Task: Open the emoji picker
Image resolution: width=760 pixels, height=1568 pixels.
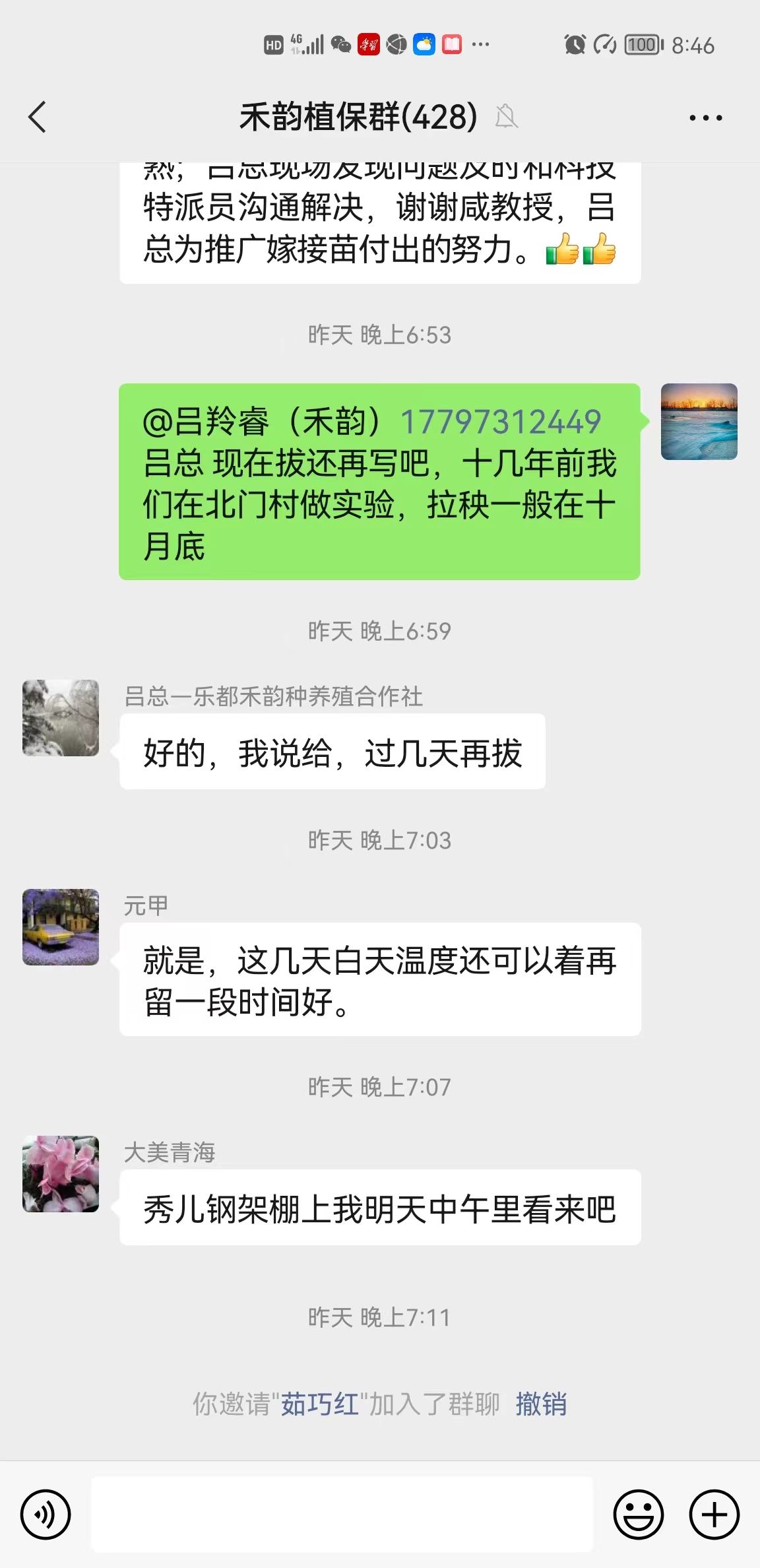Action: coord(638,1514)
